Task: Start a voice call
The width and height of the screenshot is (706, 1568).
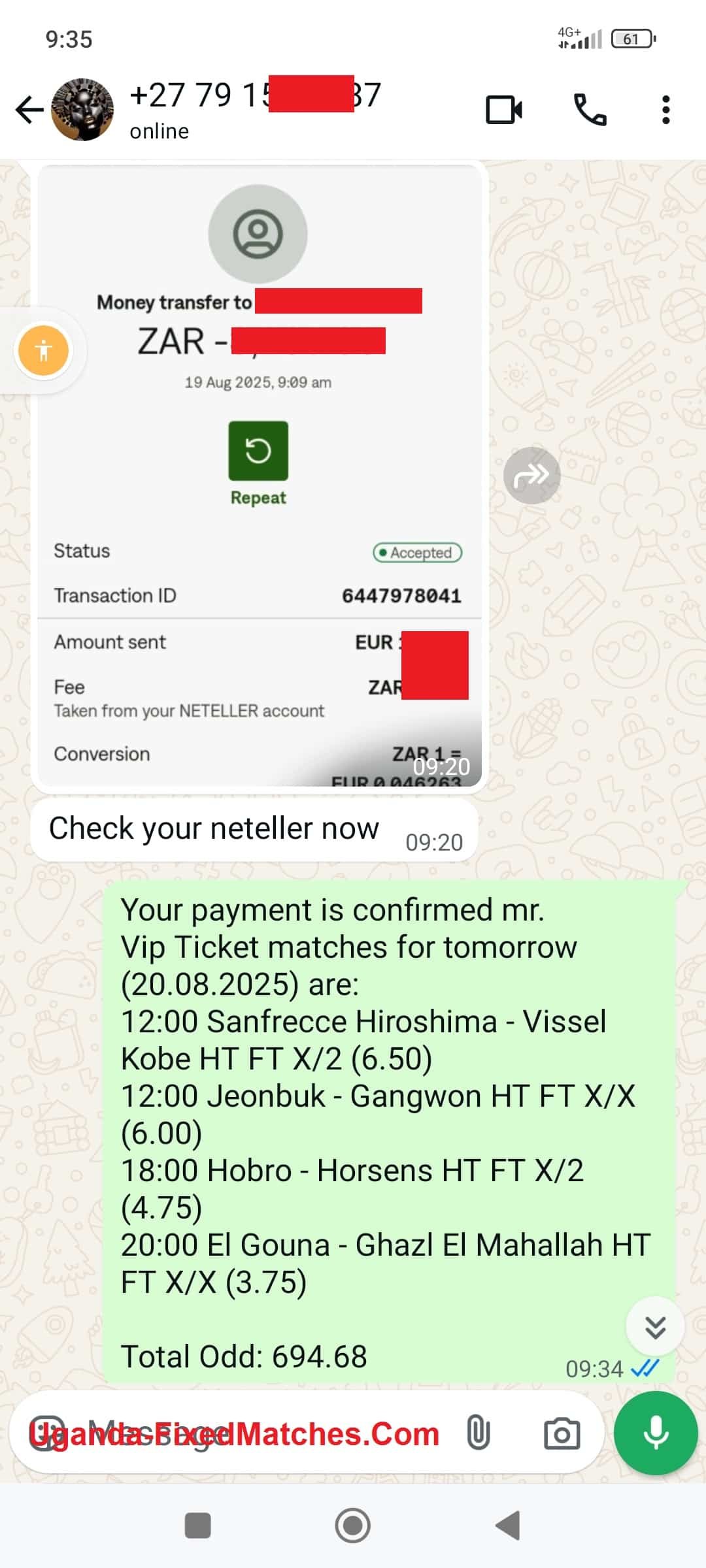Action: coord(590,110)
